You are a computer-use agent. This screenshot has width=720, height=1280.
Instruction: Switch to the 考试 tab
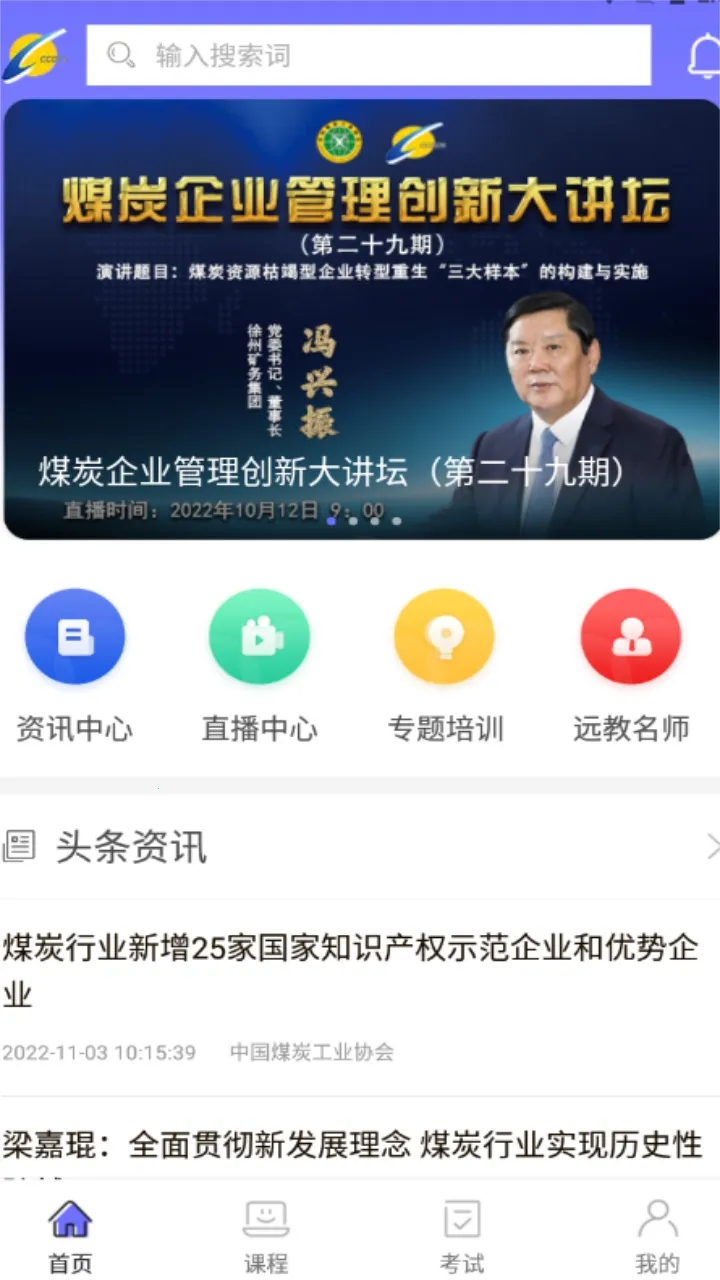coord(462,1235)
